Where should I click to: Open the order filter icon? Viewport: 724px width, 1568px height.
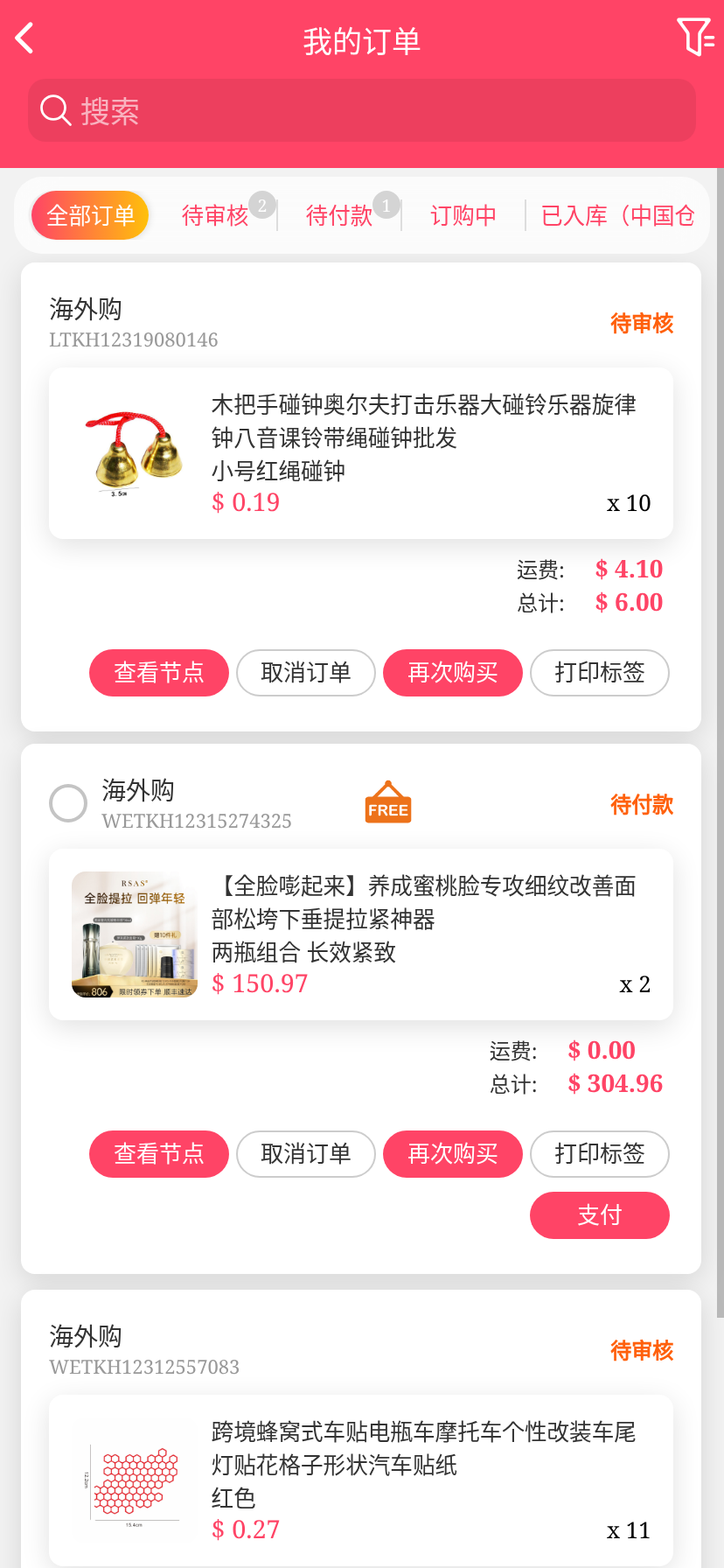(695, 38)
